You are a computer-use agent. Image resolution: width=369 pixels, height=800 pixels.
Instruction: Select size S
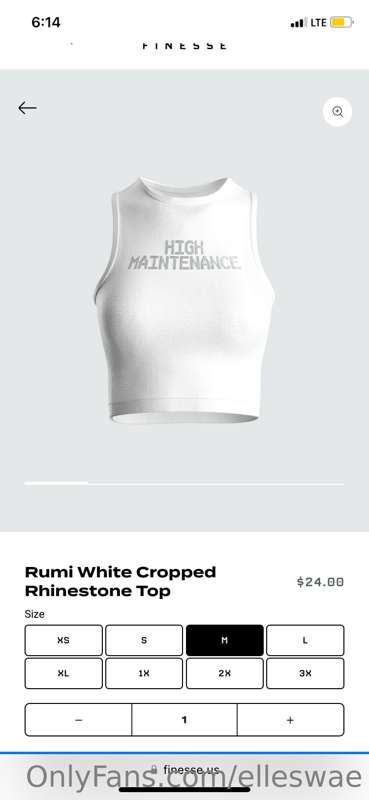click(x=144, y=640)
